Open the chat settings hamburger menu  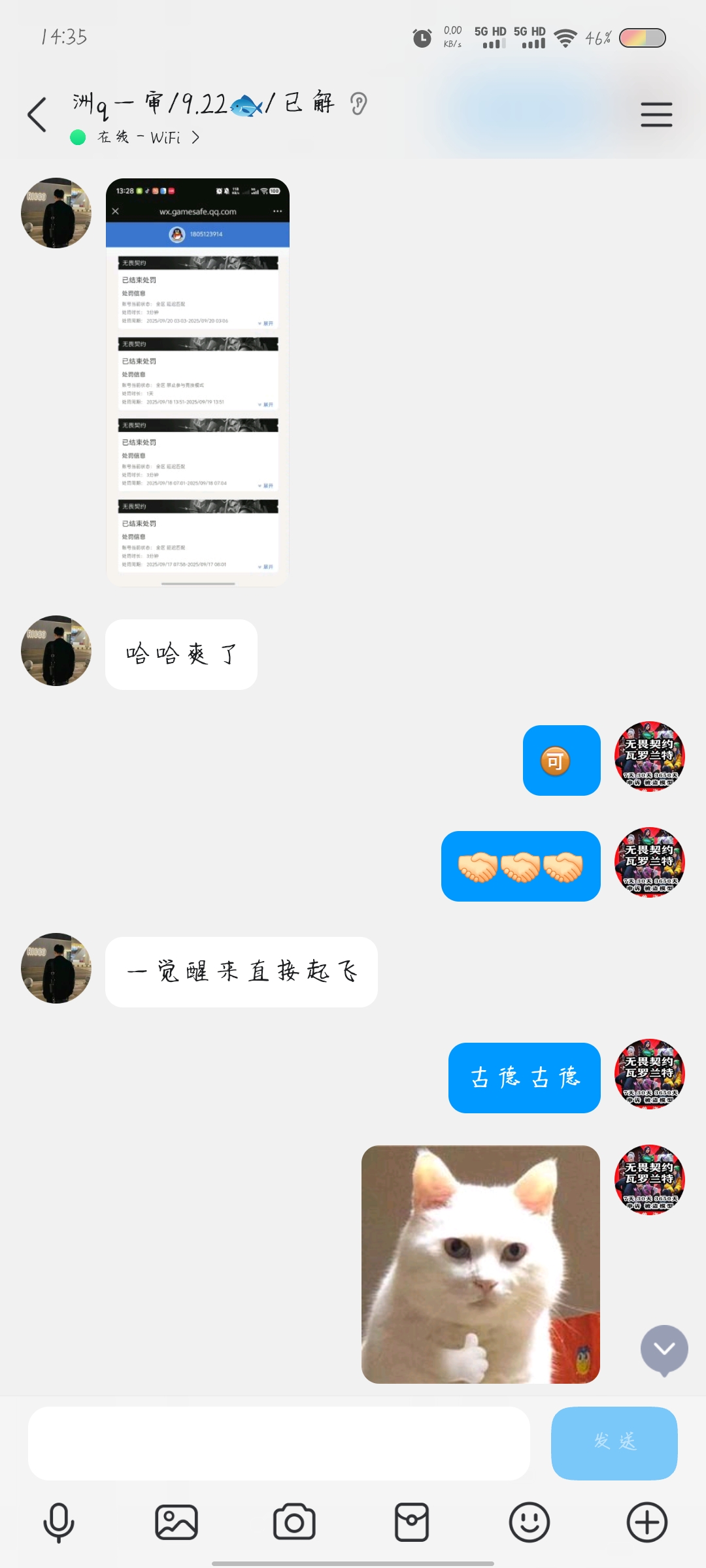coord(656,115)
